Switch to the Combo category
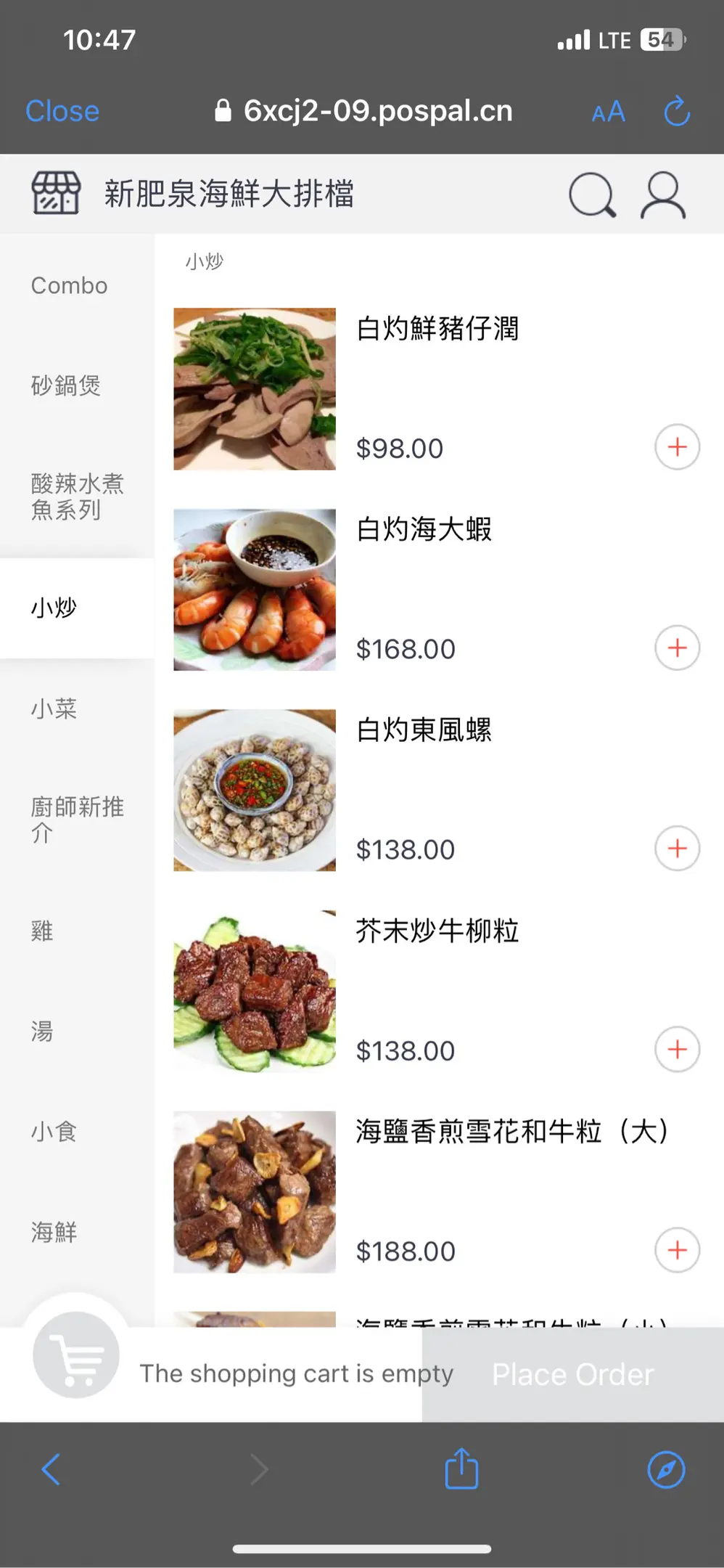This screenshot has height=1568, width=724. pyautogui.click(x=70, y=285)
